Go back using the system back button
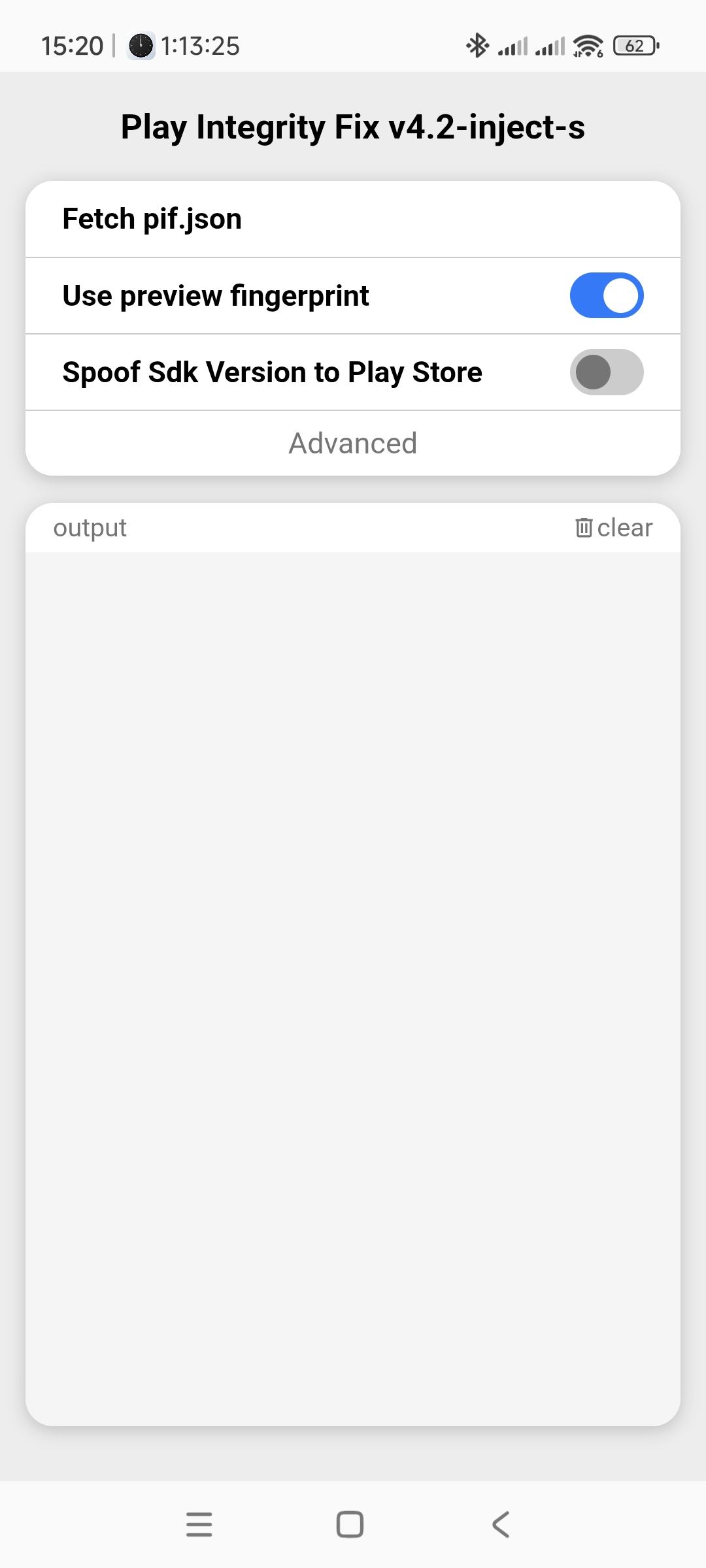706x1568 pixels. [x=501, y=1524]
